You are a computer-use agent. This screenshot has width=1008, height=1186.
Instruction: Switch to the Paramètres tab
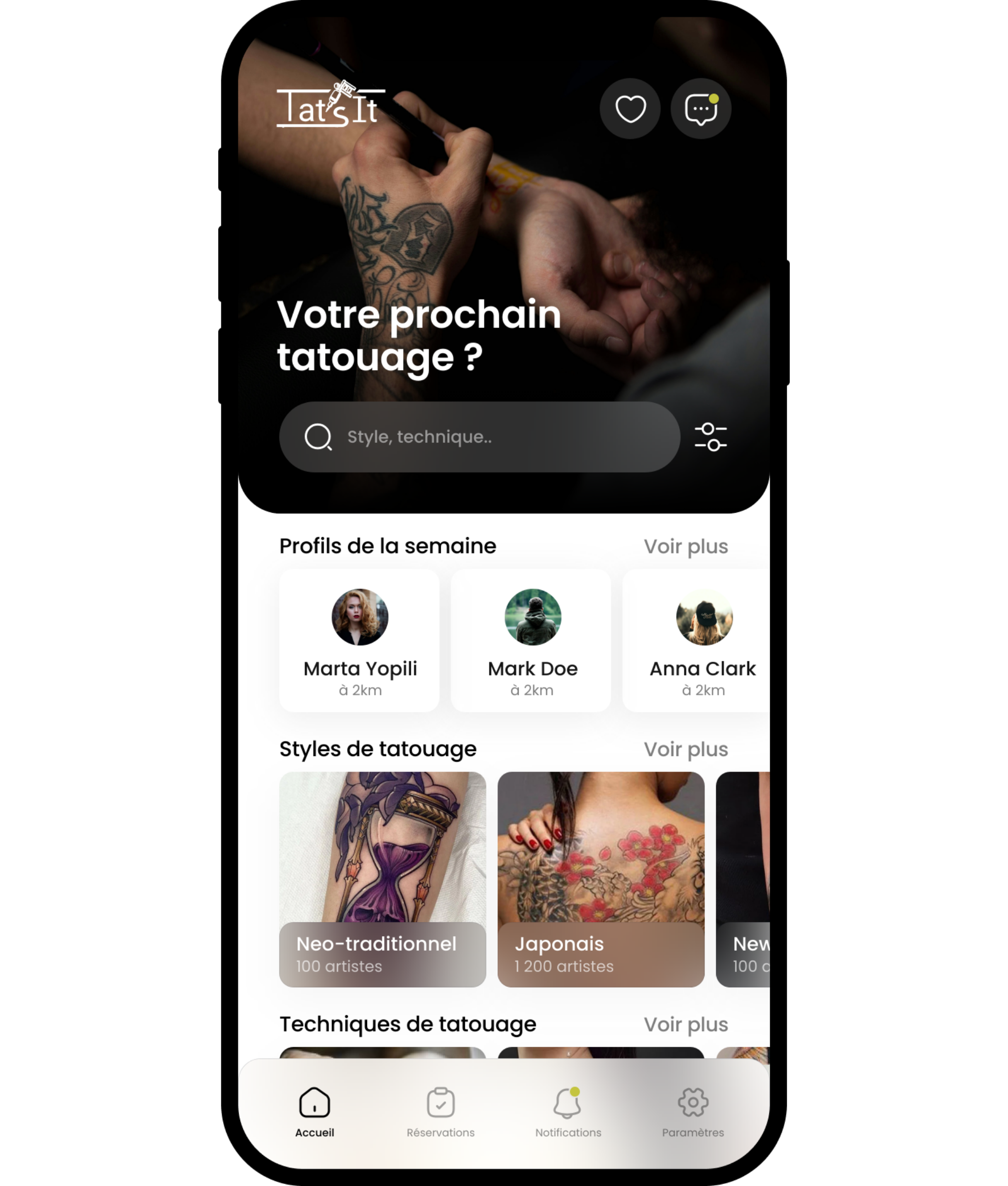[x=693, y=1112]
